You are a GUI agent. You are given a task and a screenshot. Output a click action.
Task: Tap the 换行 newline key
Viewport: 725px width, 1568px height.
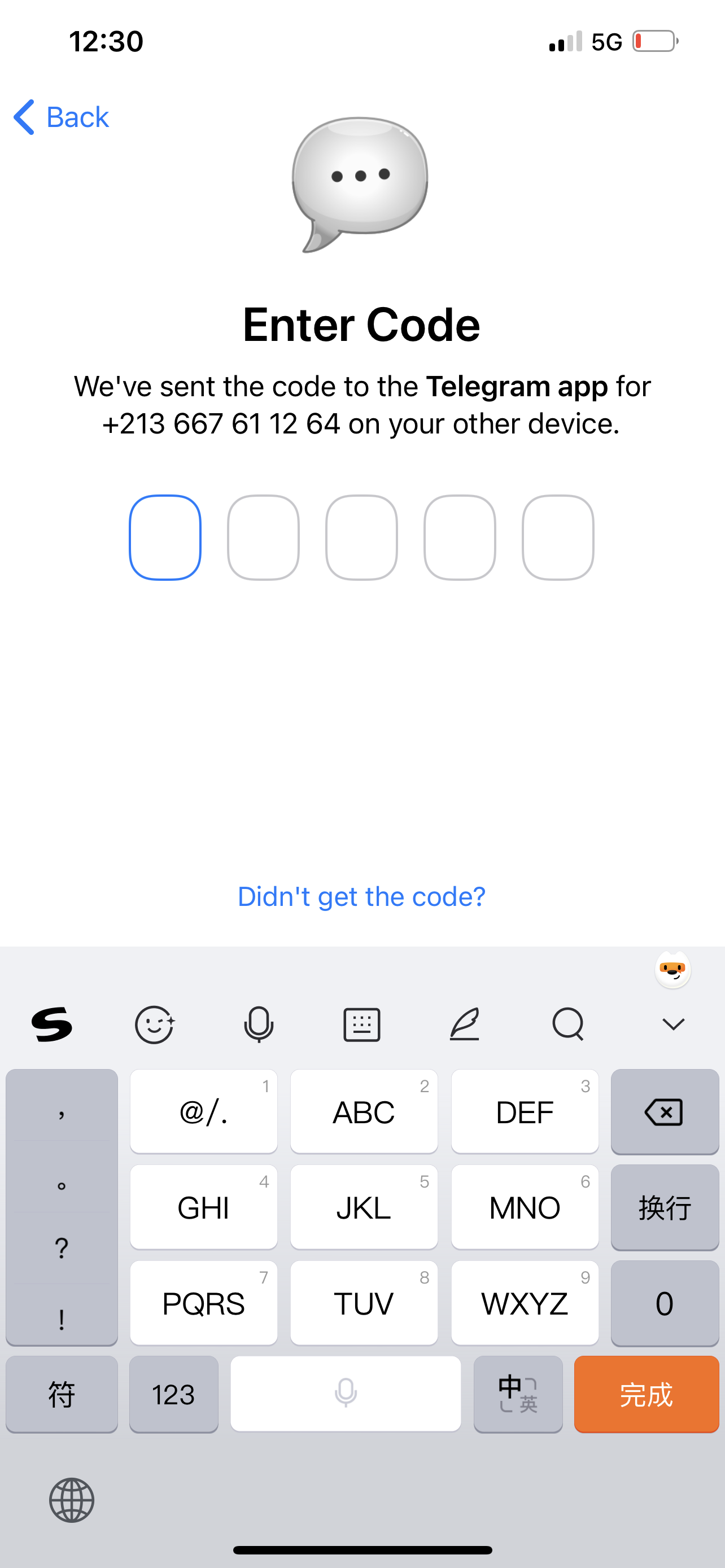(x=664, y=1207)
